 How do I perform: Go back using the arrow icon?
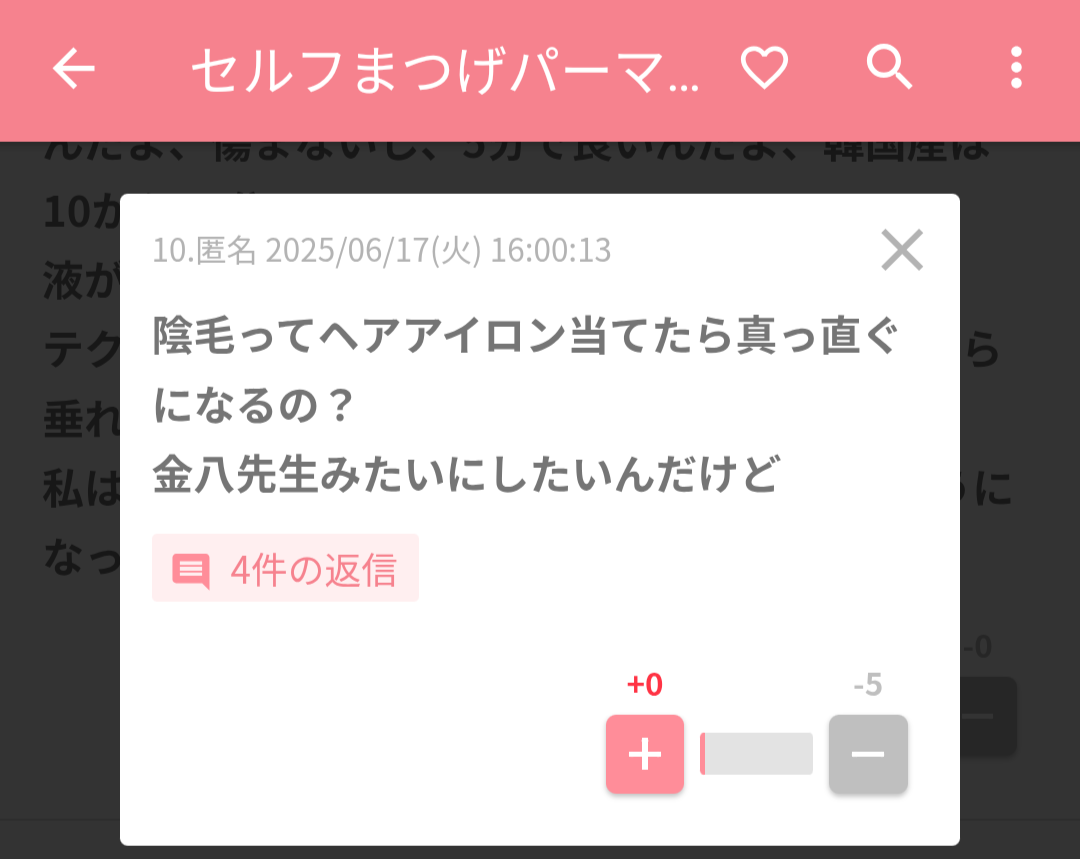coord(73,68)
